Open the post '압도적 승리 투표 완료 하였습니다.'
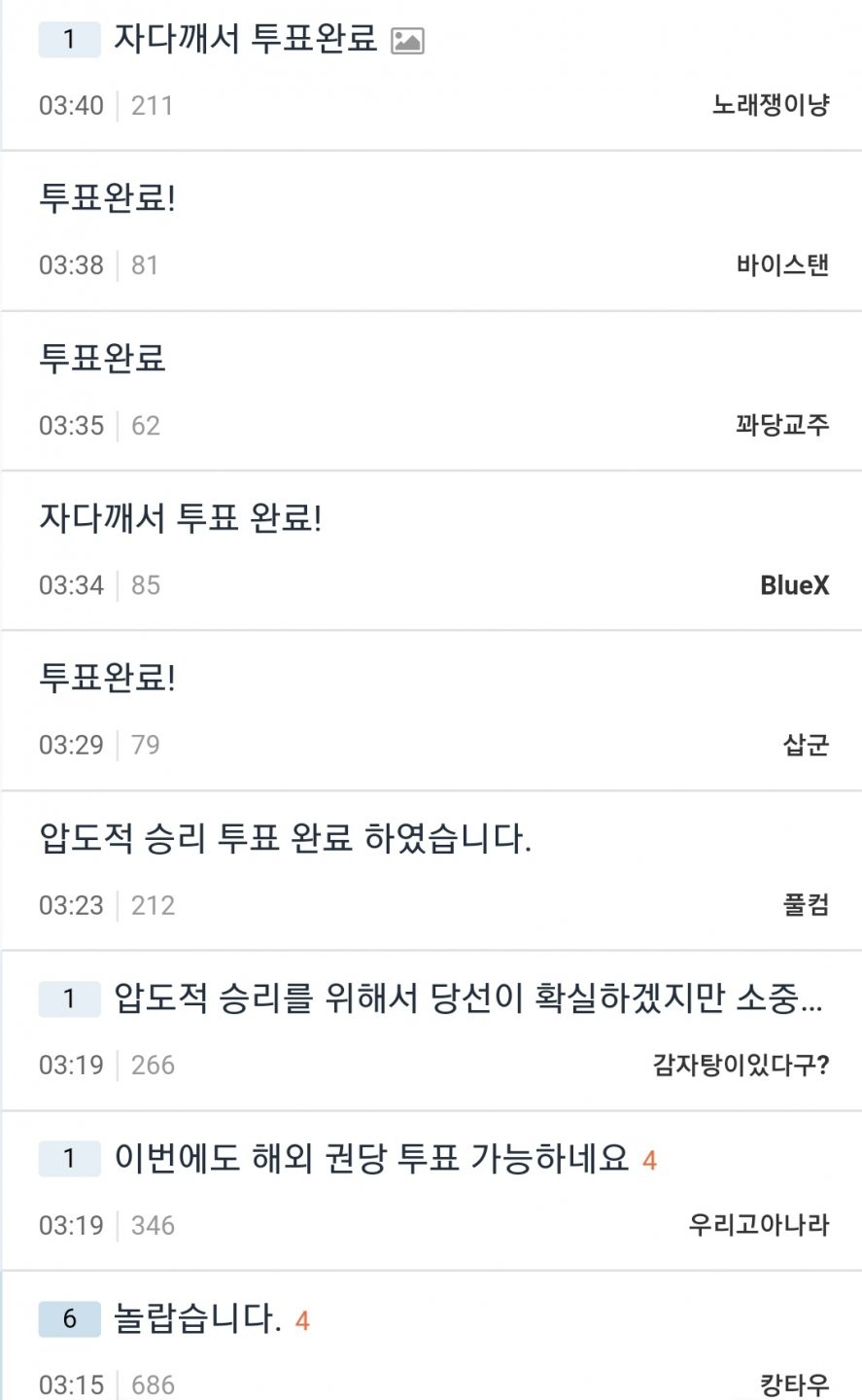 pyautogui.click(x=285, y=838)
